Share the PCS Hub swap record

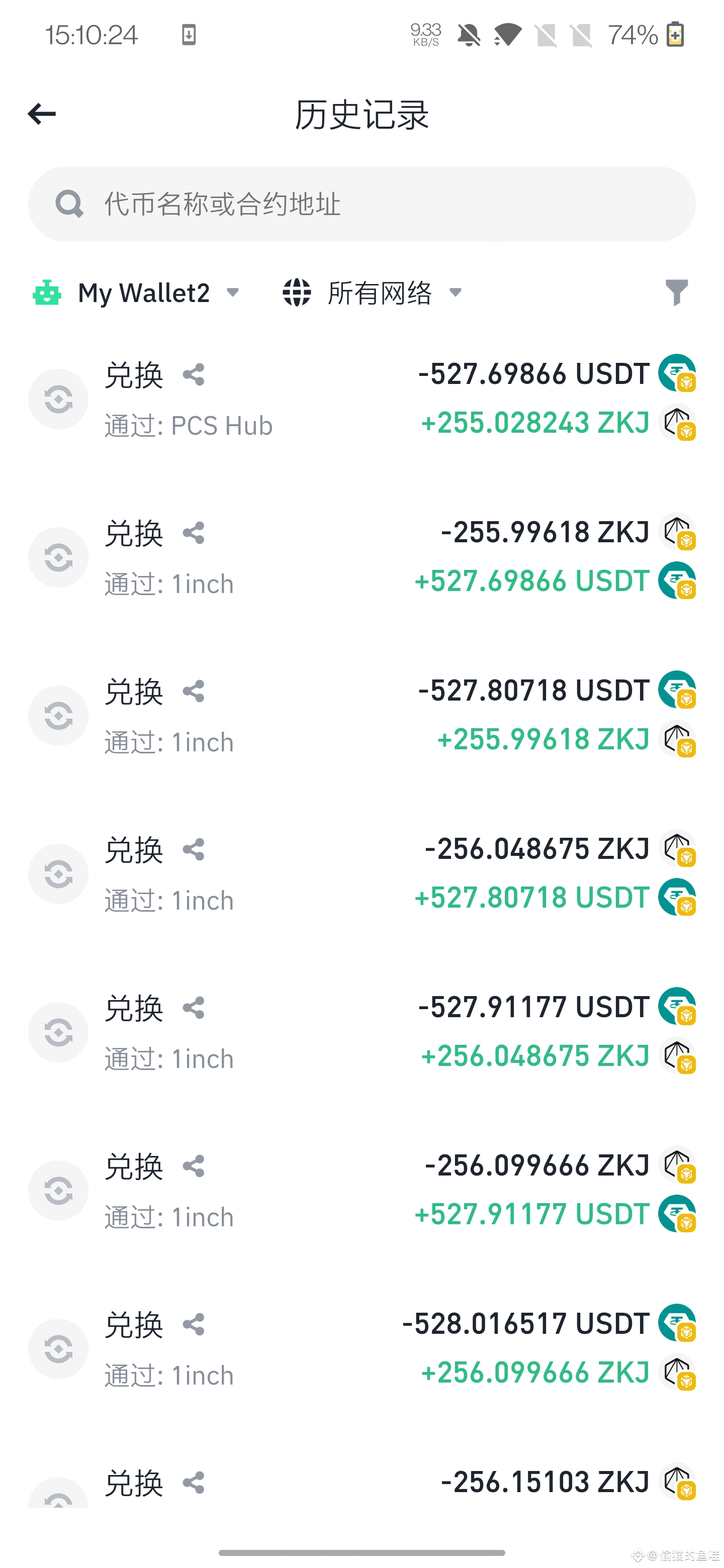coord(194,374)
